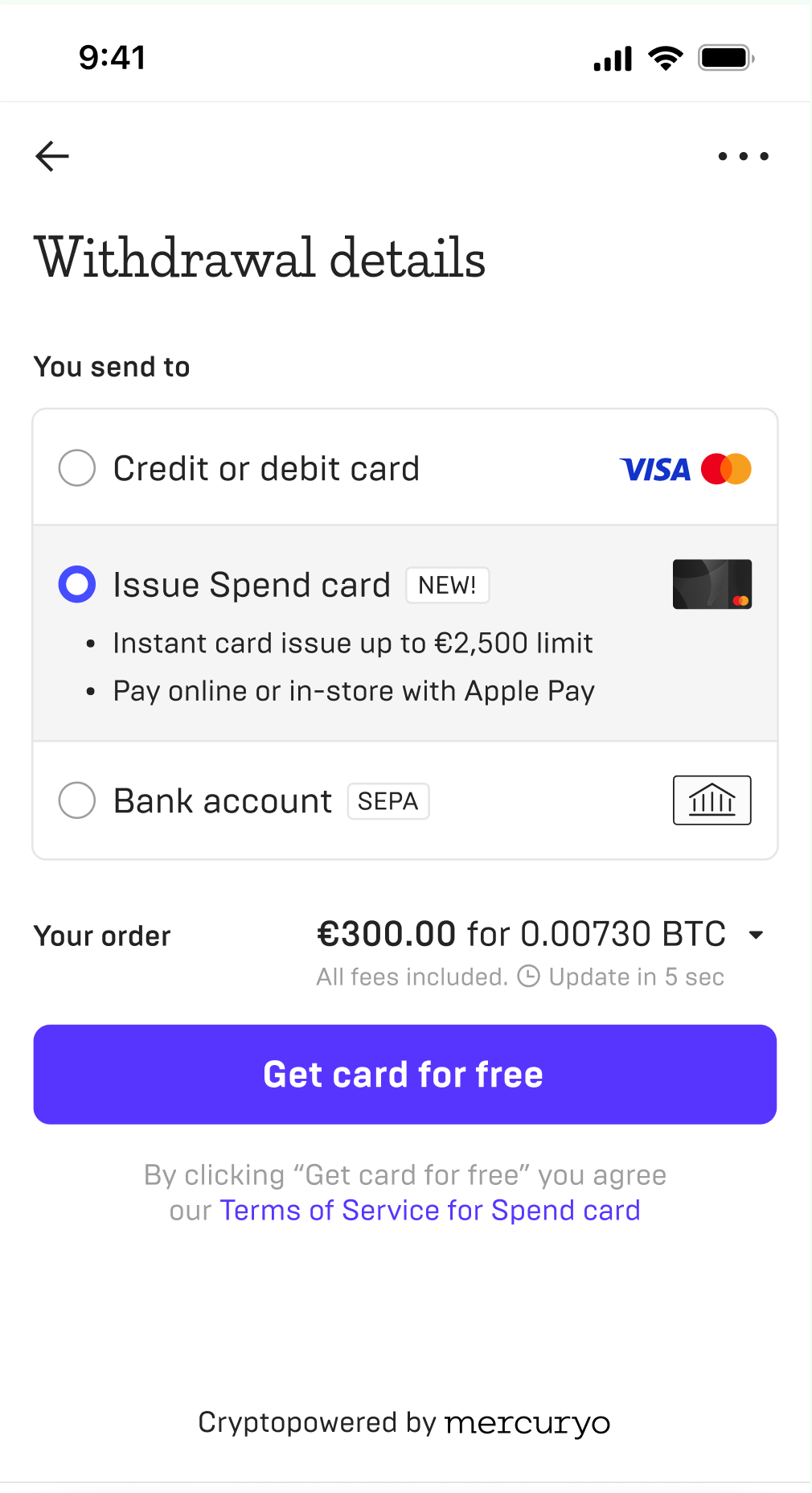Click the black Spend card image
The height and width of the screenshot is (1493, 812).
tap(711, 584)
